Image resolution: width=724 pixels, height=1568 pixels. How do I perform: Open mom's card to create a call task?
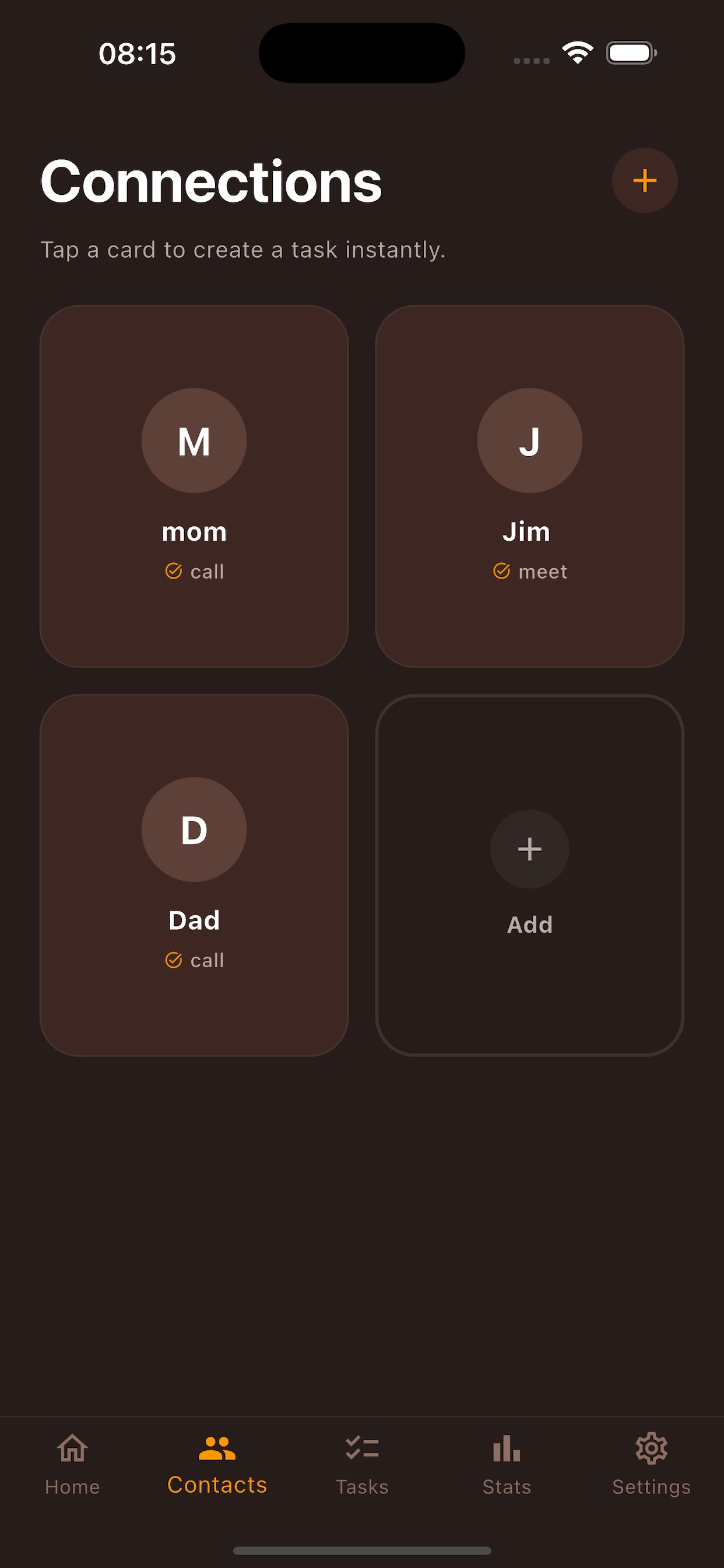coord(194,486)
